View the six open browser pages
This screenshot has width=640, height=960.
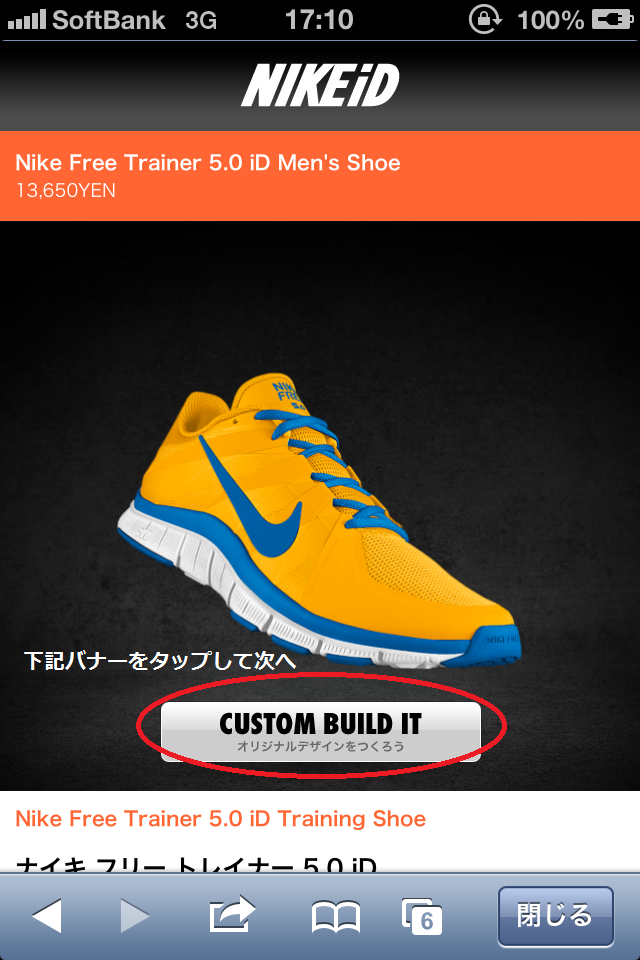tap(422, 916)
